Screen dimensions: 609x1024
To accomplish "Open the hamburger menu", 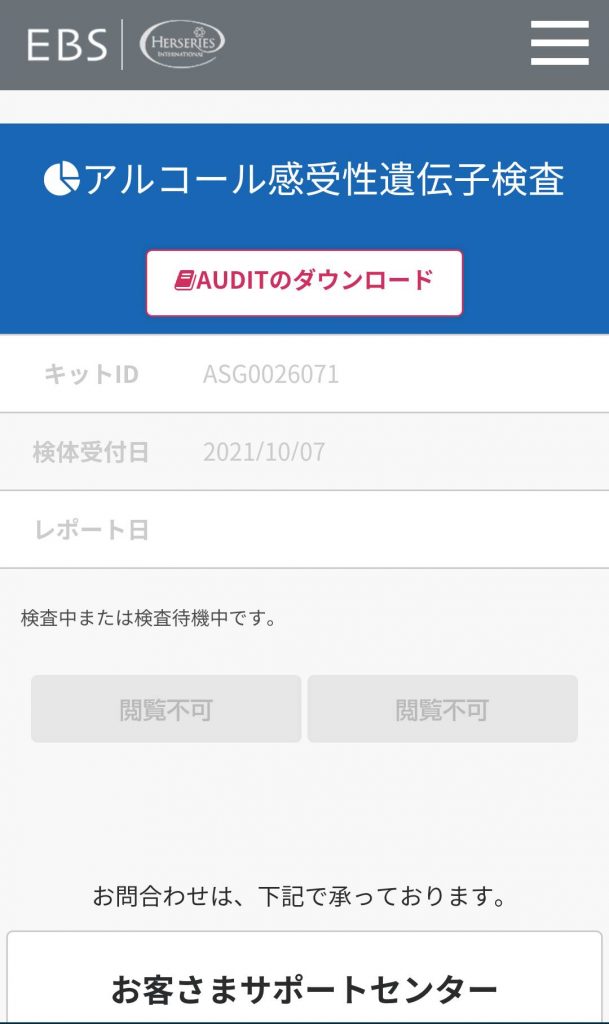I will pos(559,43).
